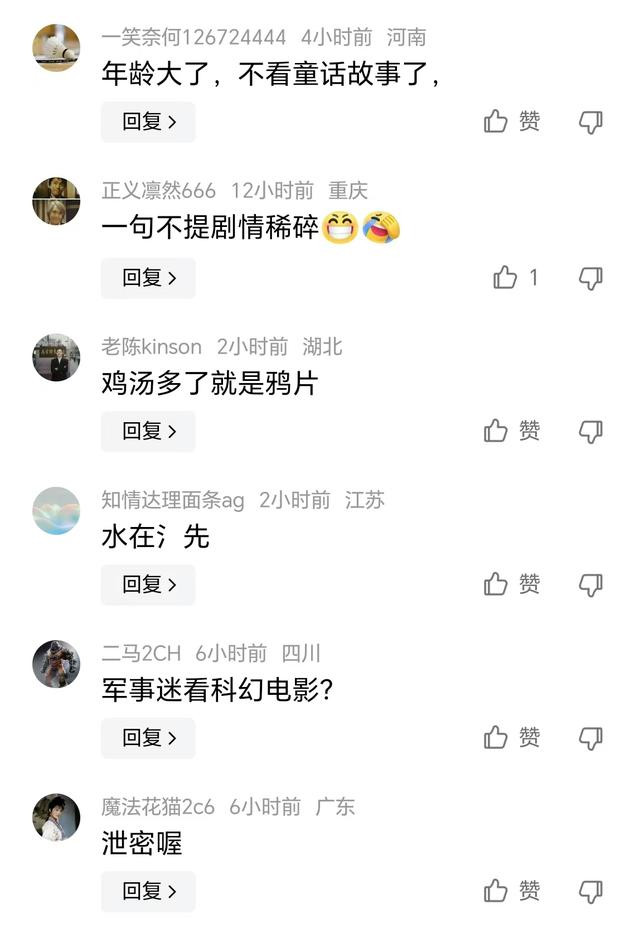Dislike the comment by 正义凛然666
640x943 pixels.
tap(591, 278)
